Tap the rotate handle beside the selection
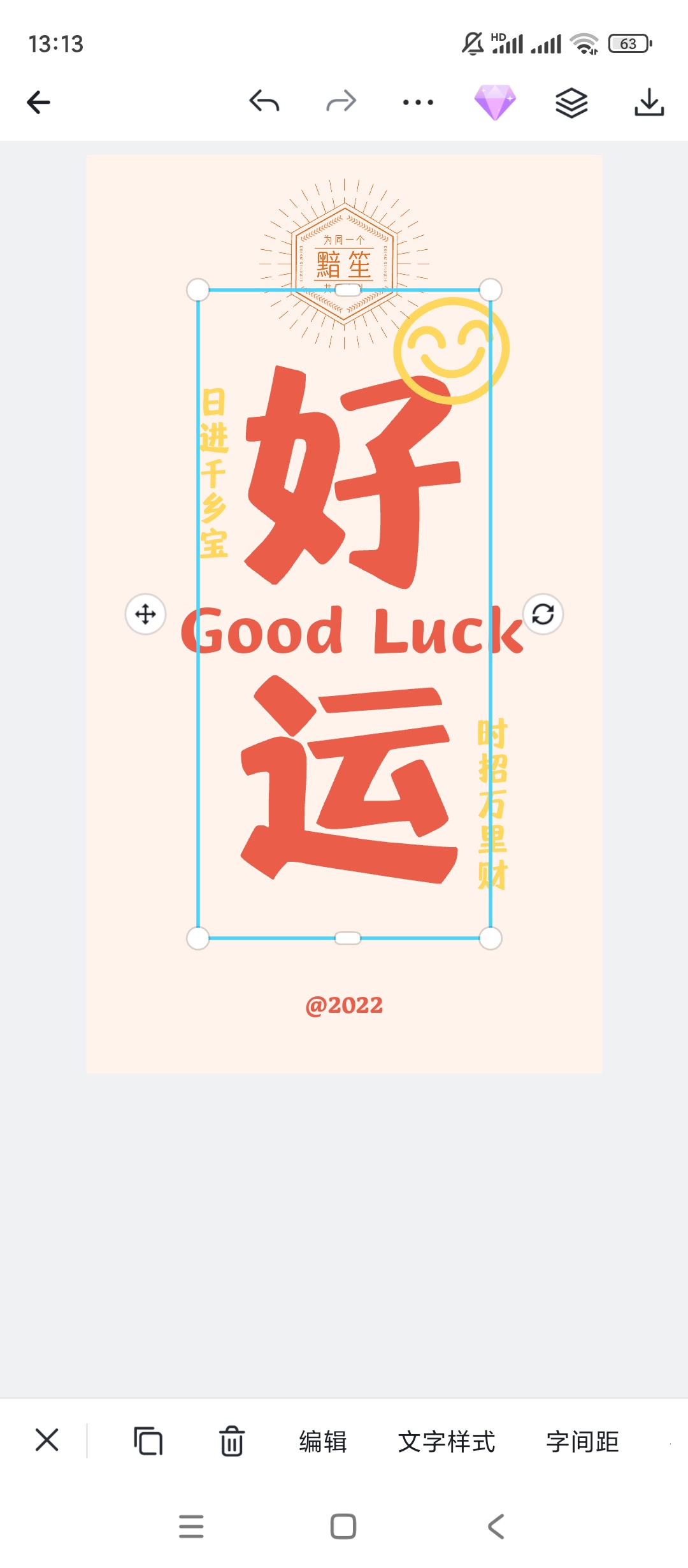Screen dimensions: 688x1568 pos(543,614)
